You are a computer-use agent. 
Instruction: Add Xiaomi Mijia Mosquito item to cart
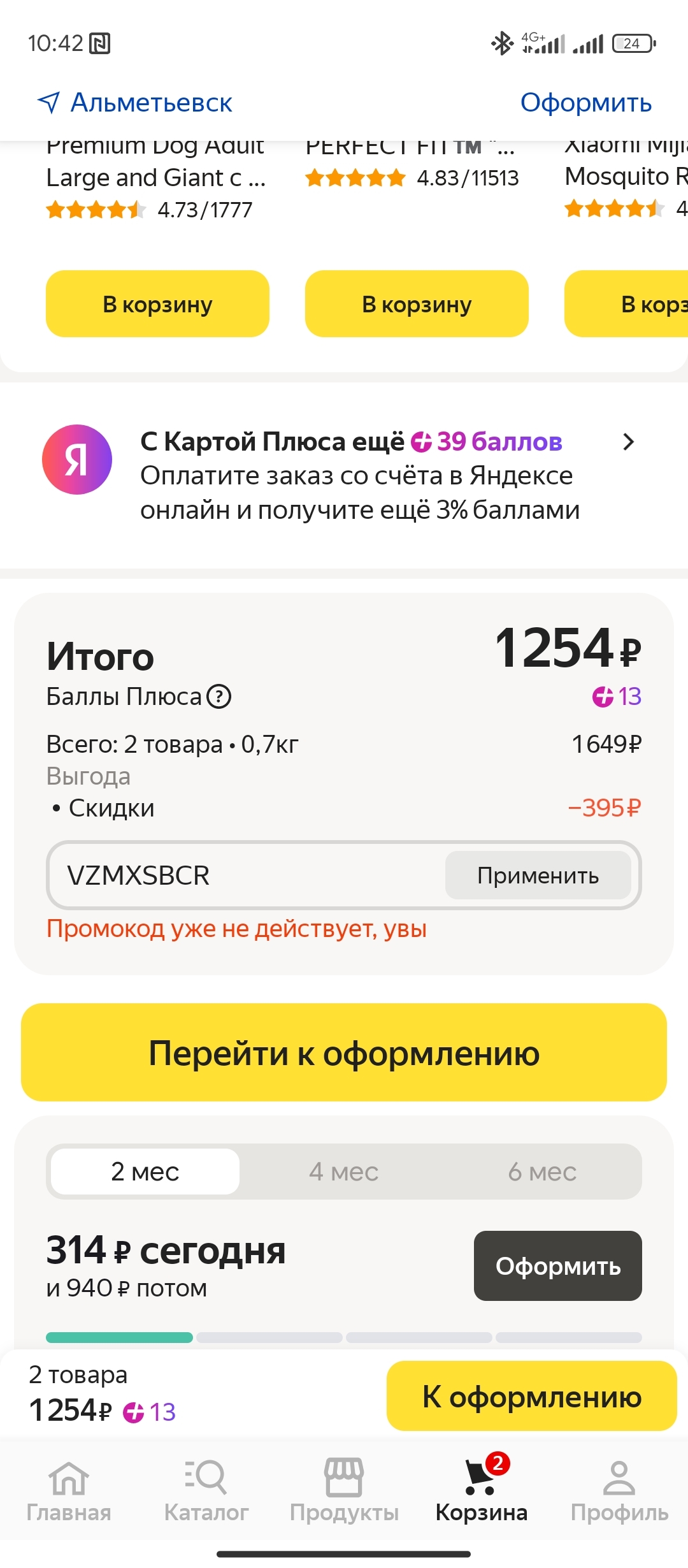click(627, 304)
